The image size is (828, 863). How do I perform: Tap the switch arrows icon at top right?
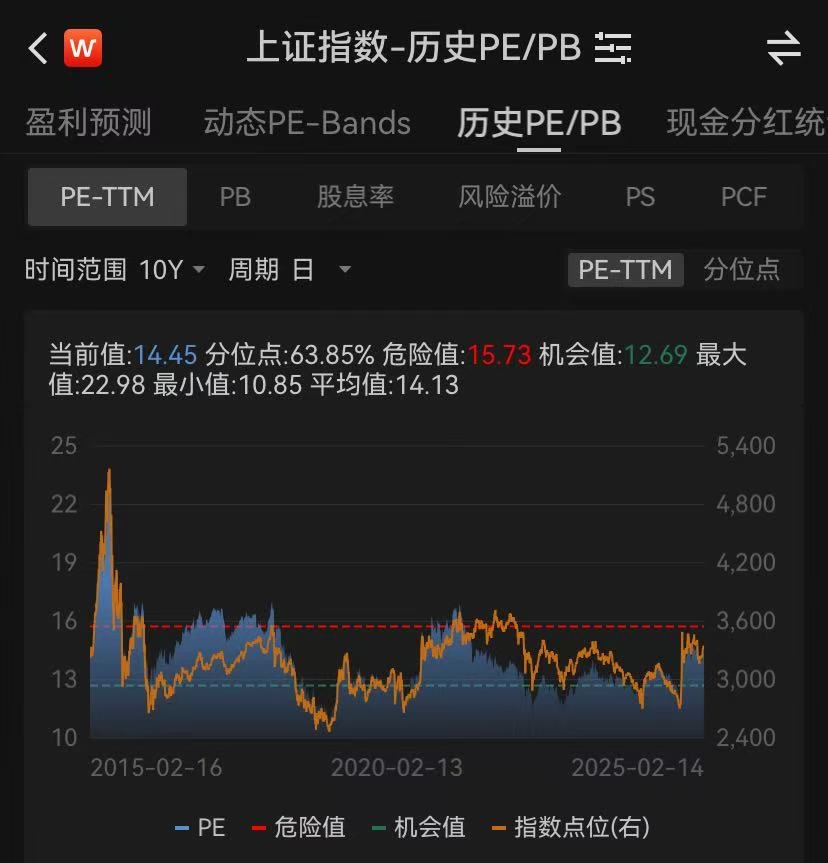(783, 48)
